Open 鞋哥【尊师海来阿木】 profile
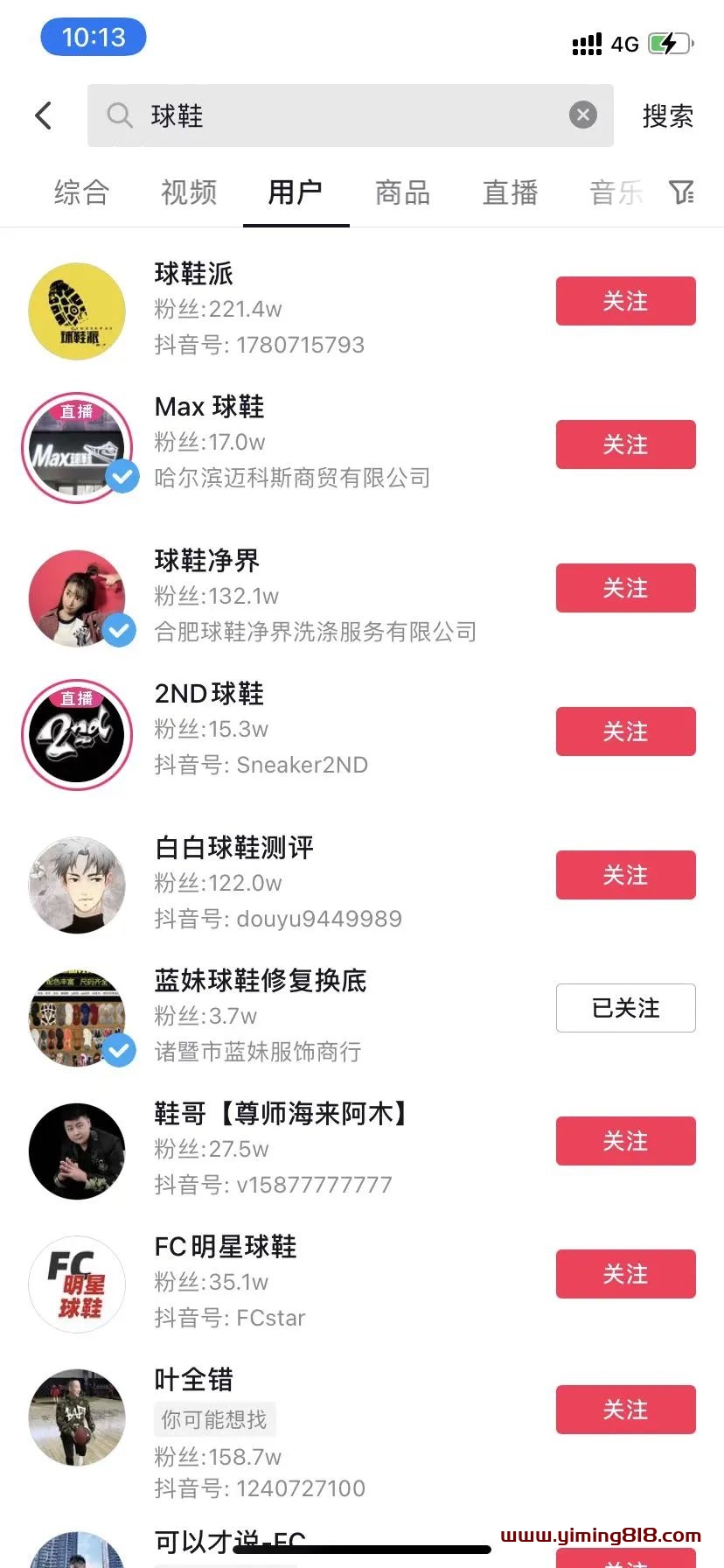Image resolution: width=724 pixels, height=1568 pixels. (x=280, y=1114)
